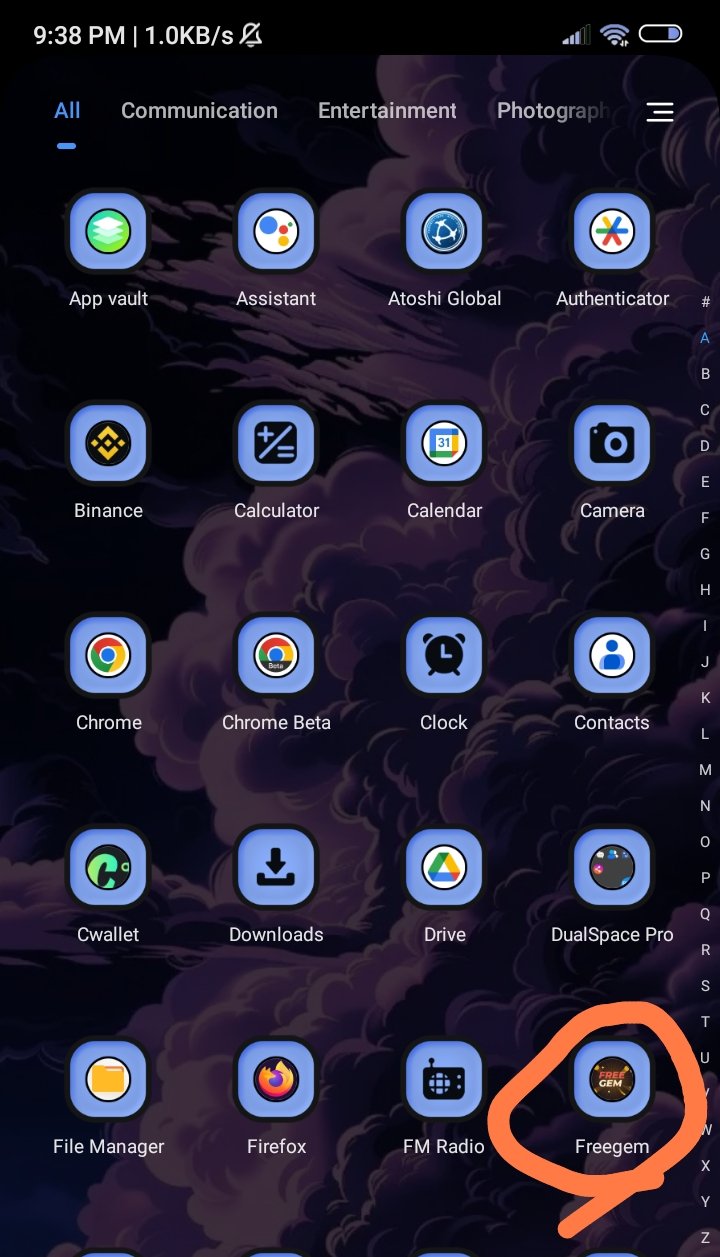Switch to the Communication tab
The image size is (720, 1257).
point(199,111)
